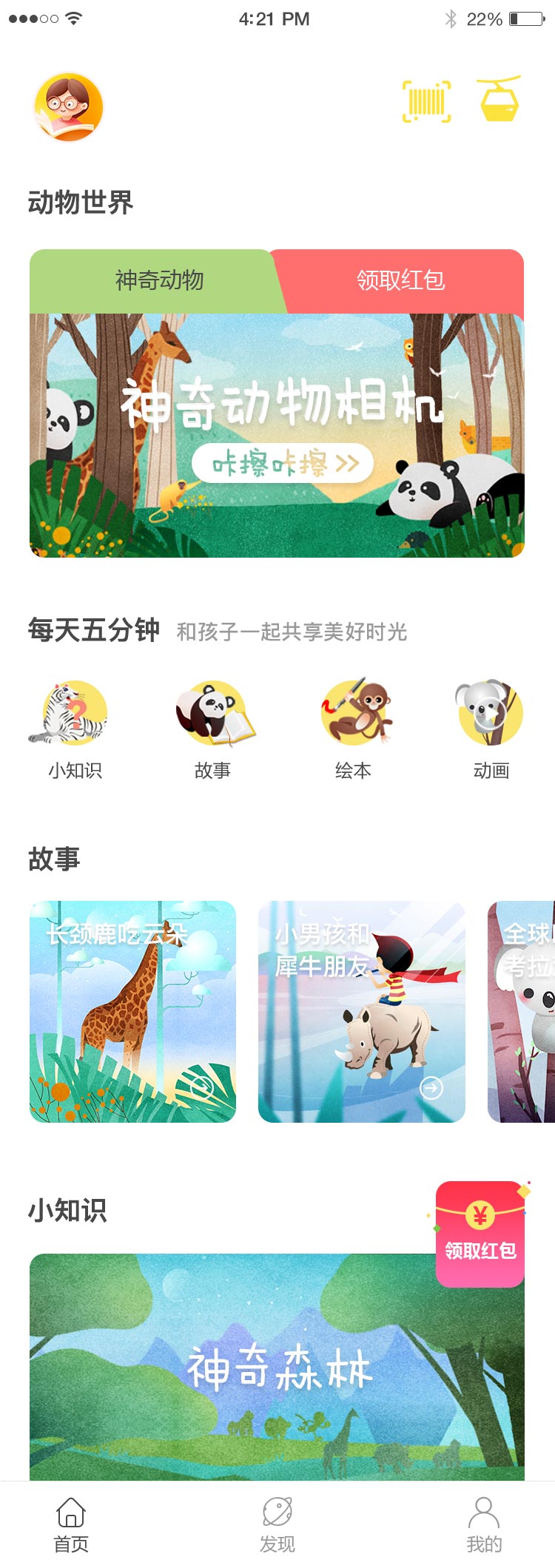The image size is (555, 1568).
Task: Go to the 首页 tab
Action: point(71,1524)
